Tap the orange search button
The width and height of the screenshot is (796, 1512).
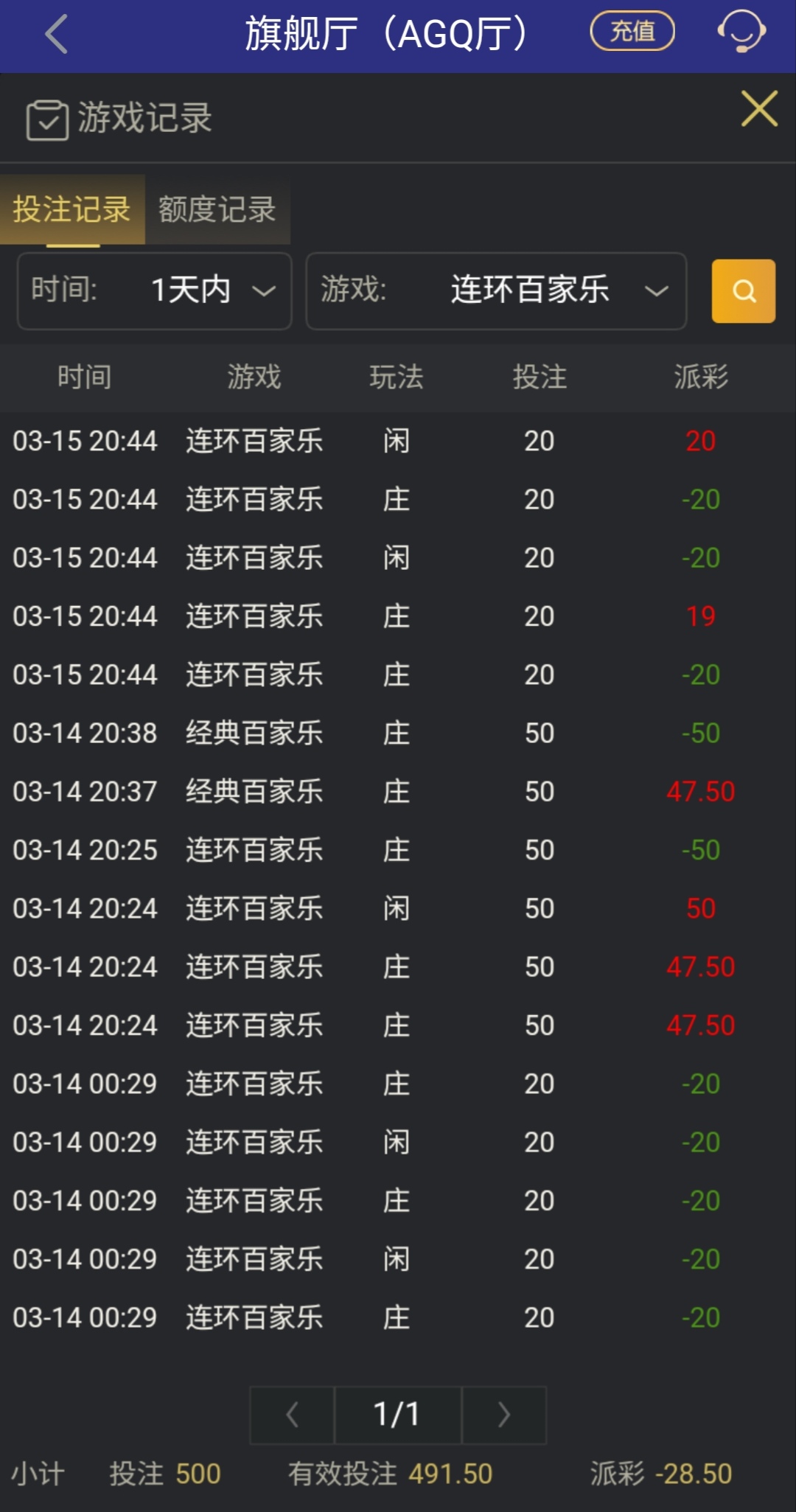pos(743,290)
